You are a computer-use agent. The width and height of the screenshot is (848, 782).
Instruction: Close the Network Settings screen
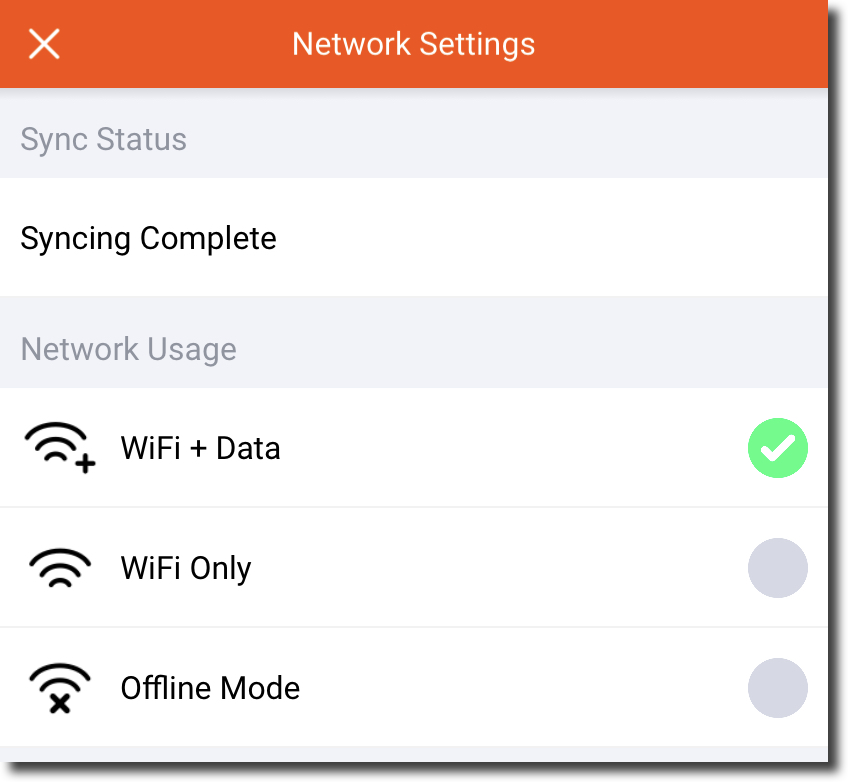pos(44,44)
